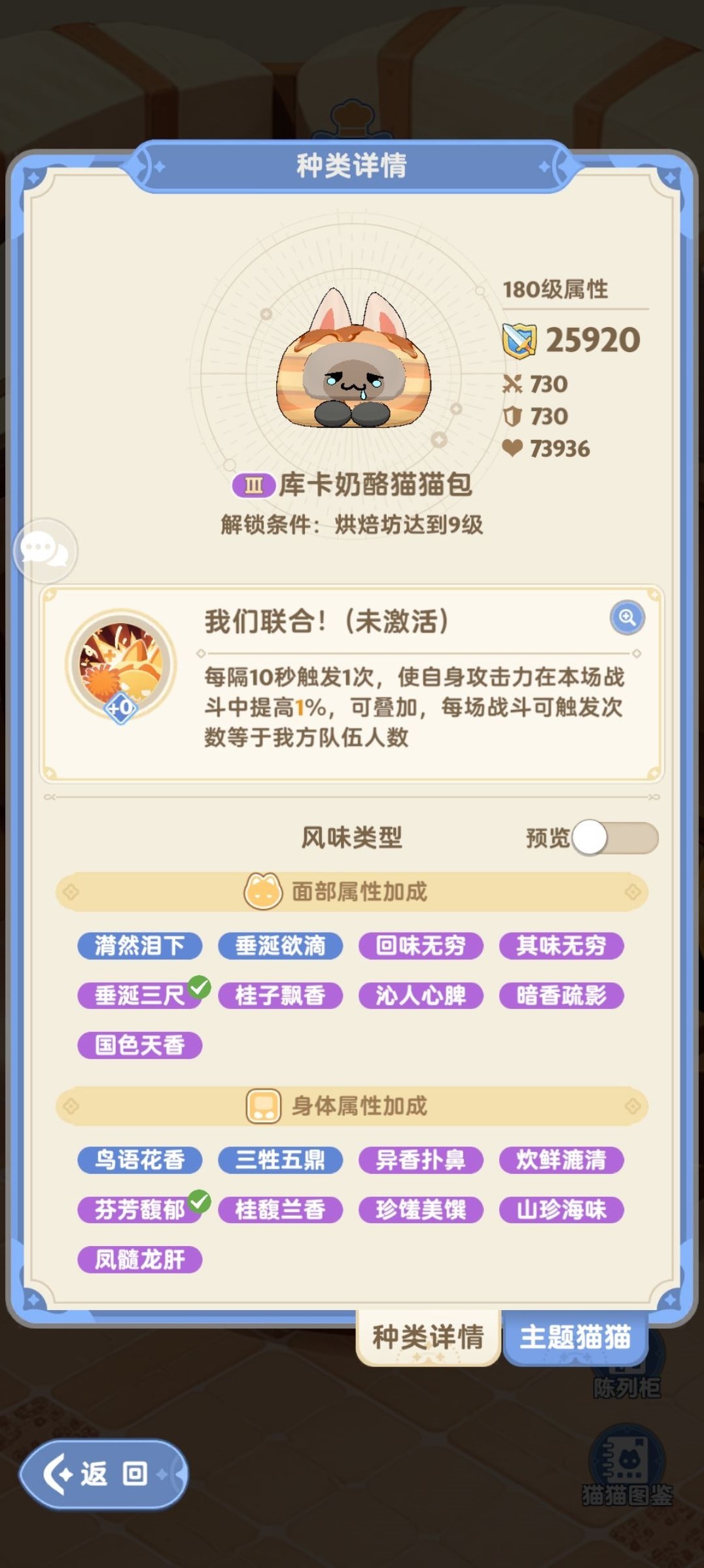Choose the 垂涎欲滴 flavor chip
Viewport: 704px width, 1568px height.
click(280, 946)
